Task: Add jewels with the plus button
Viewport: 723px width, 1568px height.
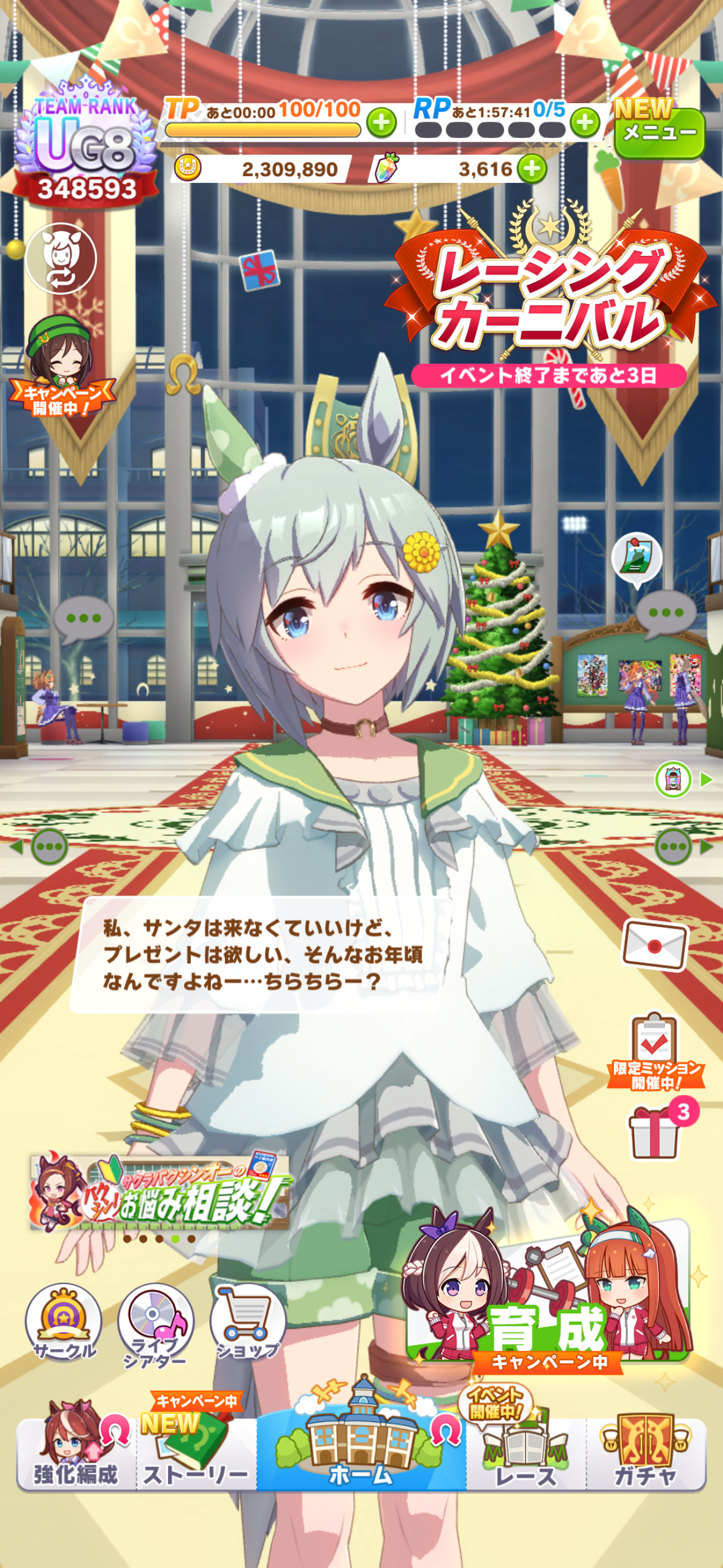Action: pyautogui.click(x=532, y=169)
